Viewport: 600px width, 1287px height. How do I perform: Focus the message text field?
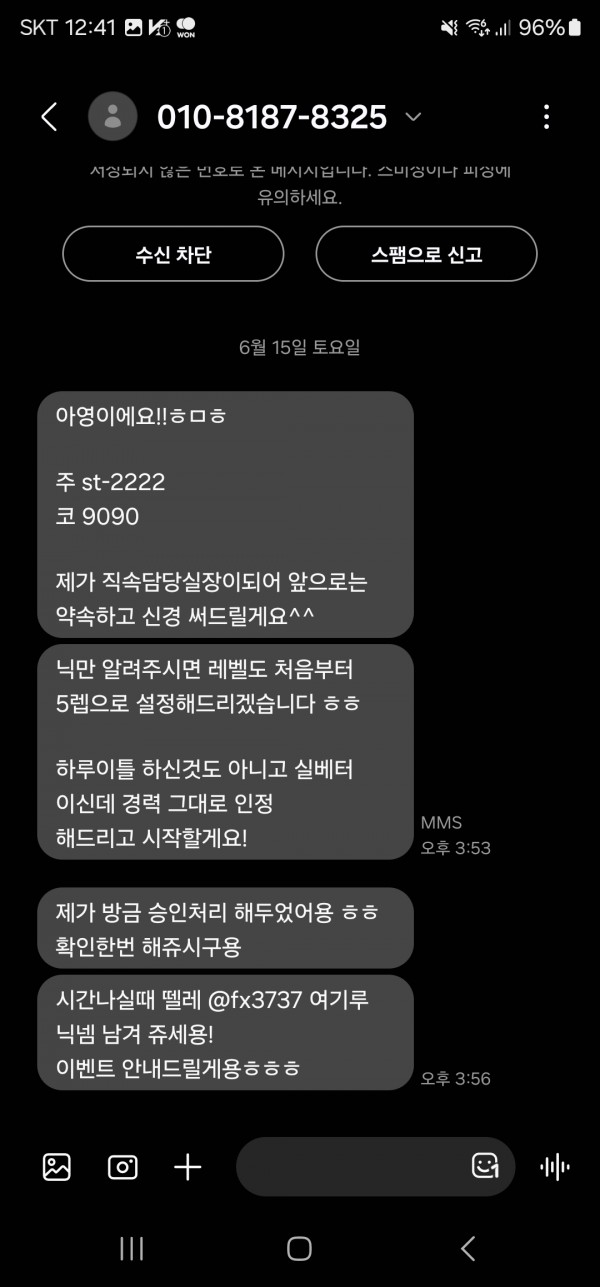[x=350, y=1166]
